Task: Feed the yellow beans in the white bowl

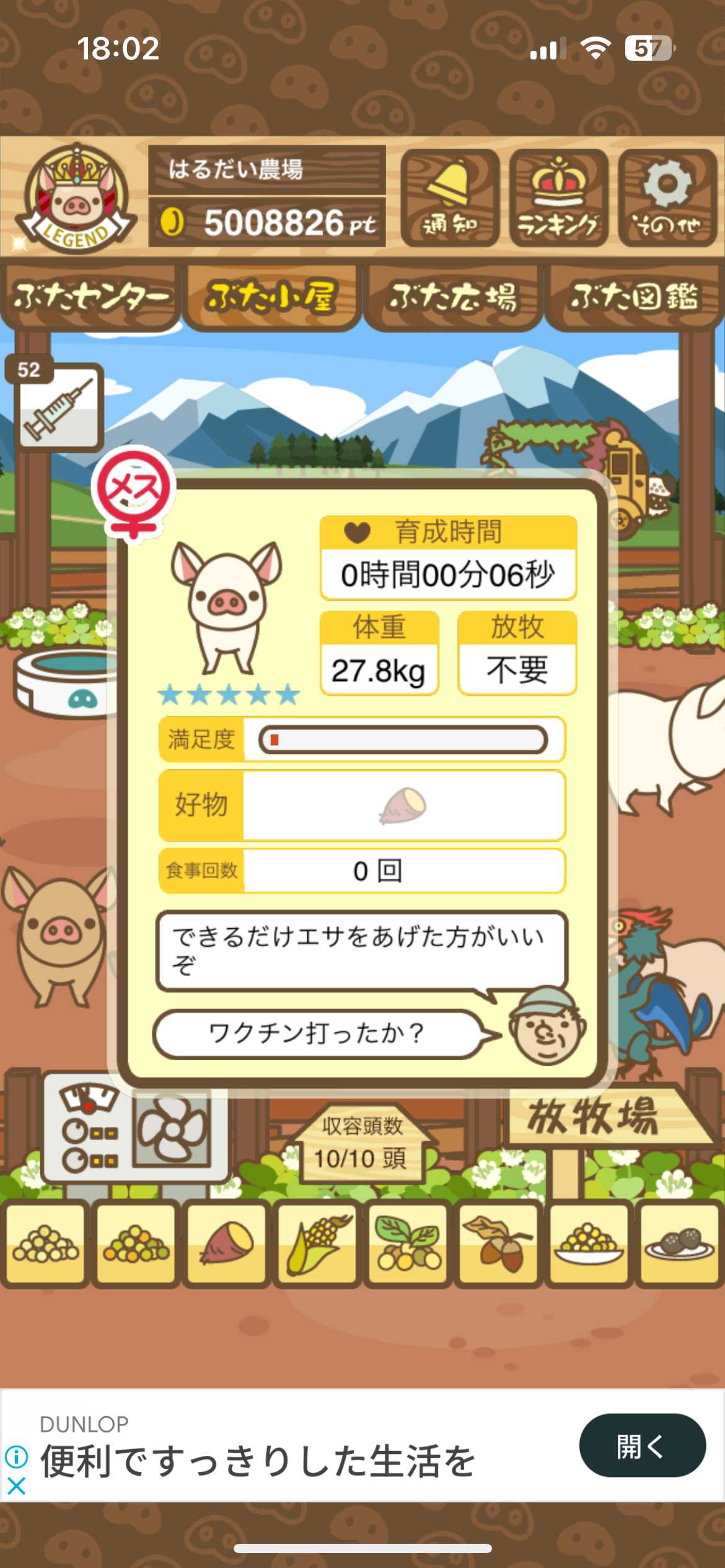Action: pyautogui.click(x=589, y=1242)
